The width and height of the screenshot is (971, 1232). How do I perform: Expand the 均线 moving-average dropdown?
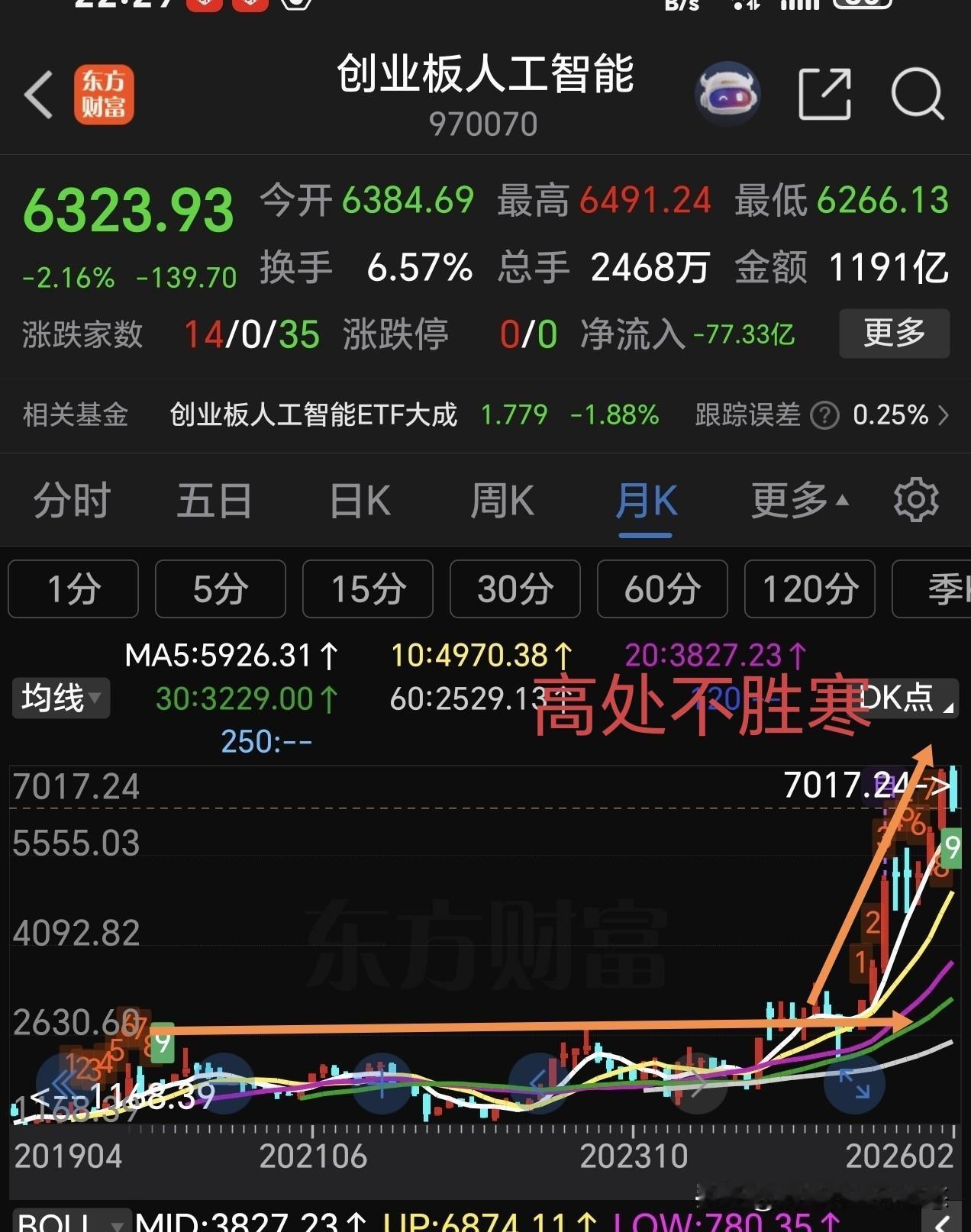click(60, 697)
